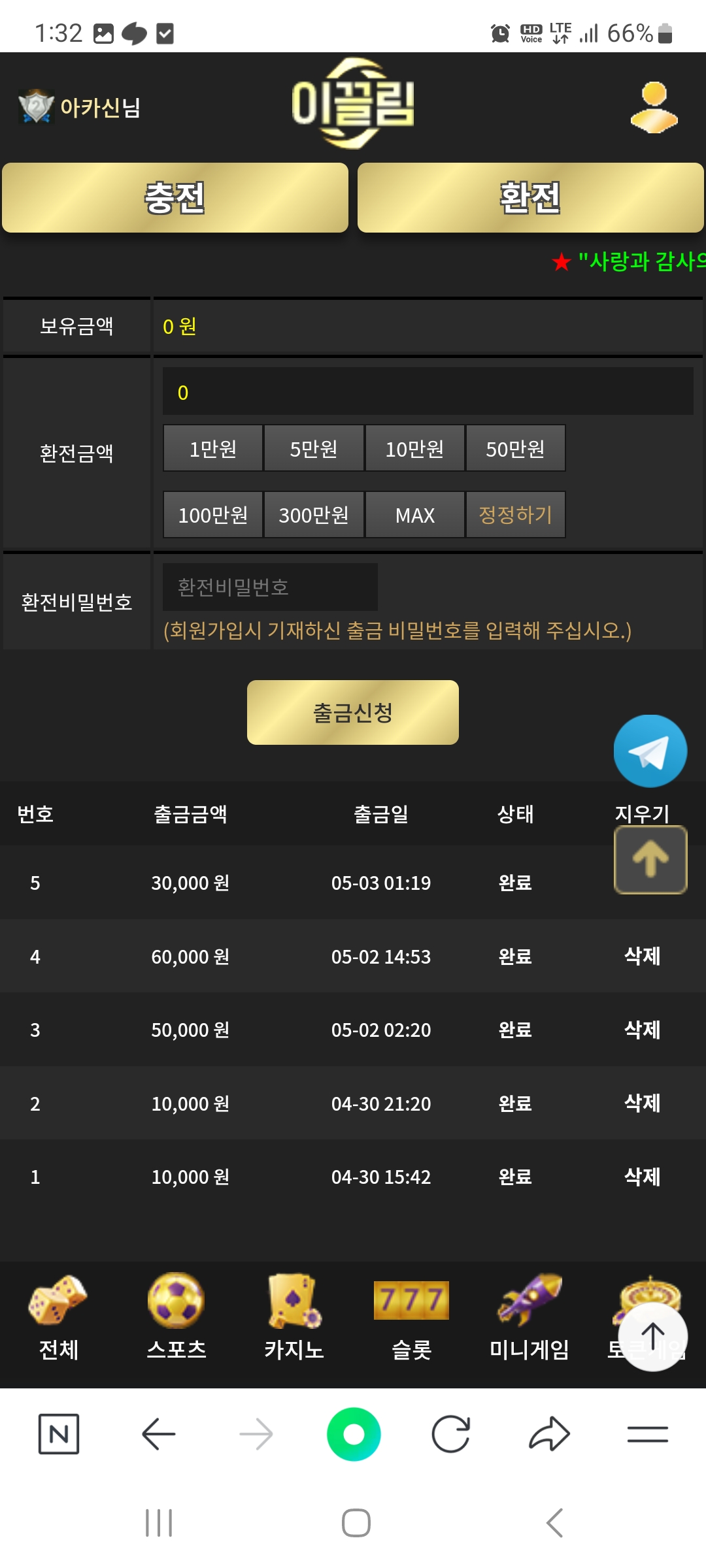706x1568 pixels.
Task: Share this page from browser toolbar
Action: (549, 1434)
